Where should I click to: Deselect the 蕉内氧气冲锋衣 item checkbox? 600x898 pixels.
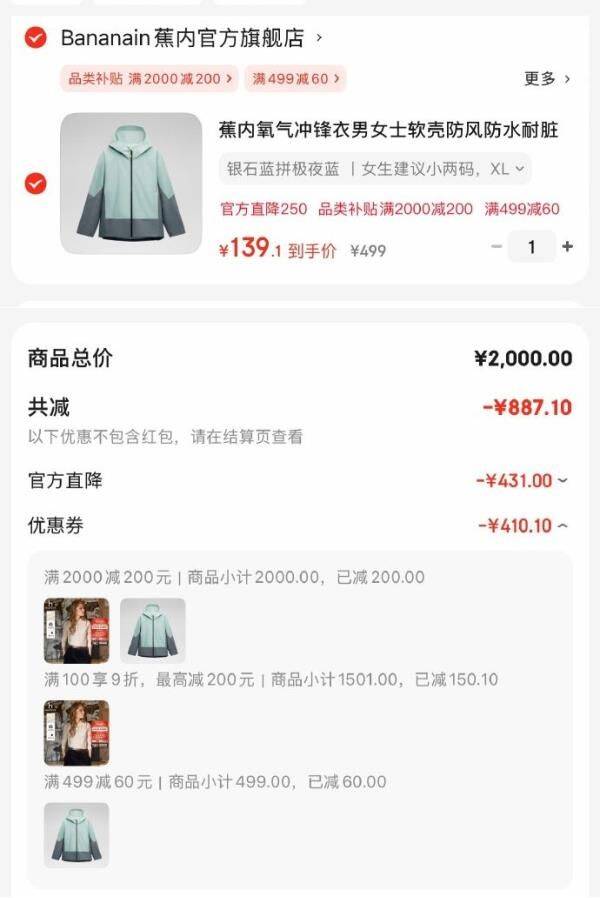[35, 183]
